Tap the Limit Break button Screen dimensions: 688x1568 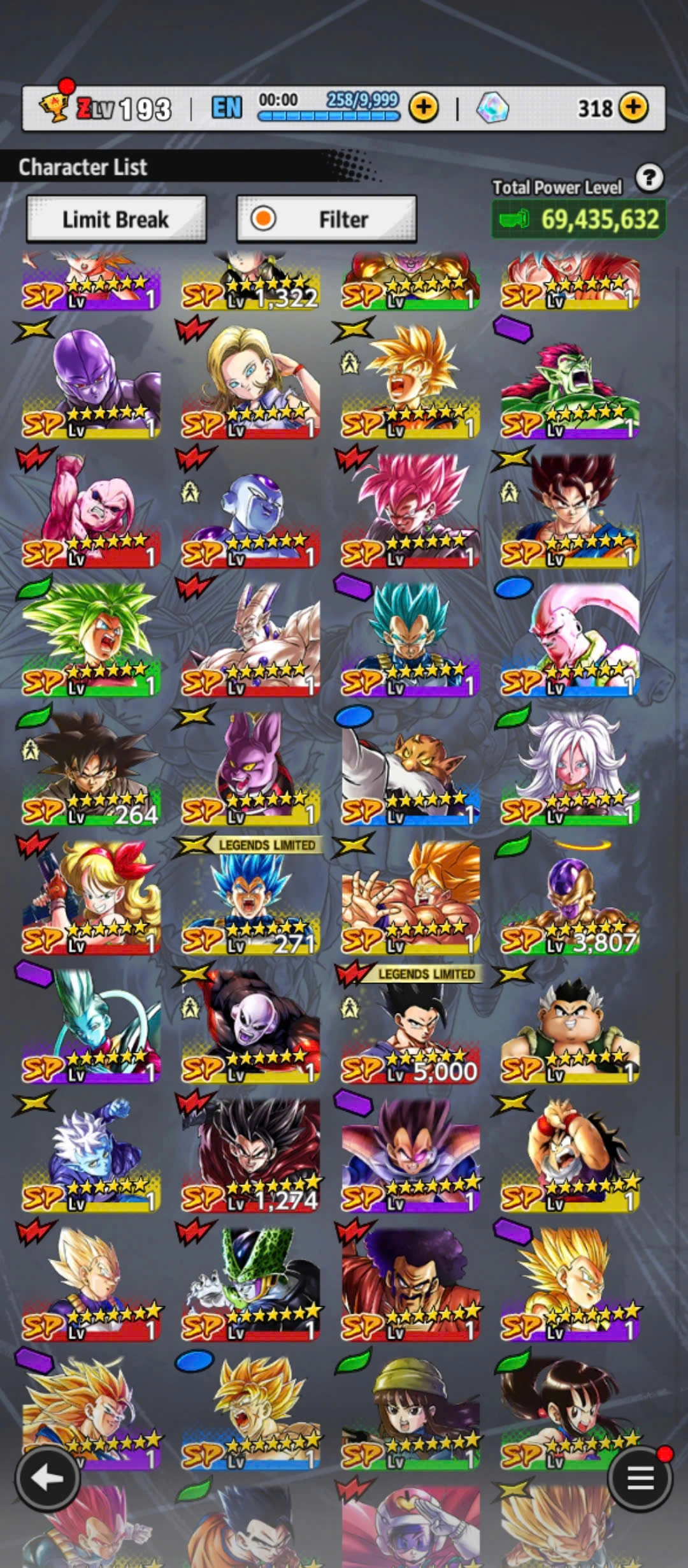[116, 219]
